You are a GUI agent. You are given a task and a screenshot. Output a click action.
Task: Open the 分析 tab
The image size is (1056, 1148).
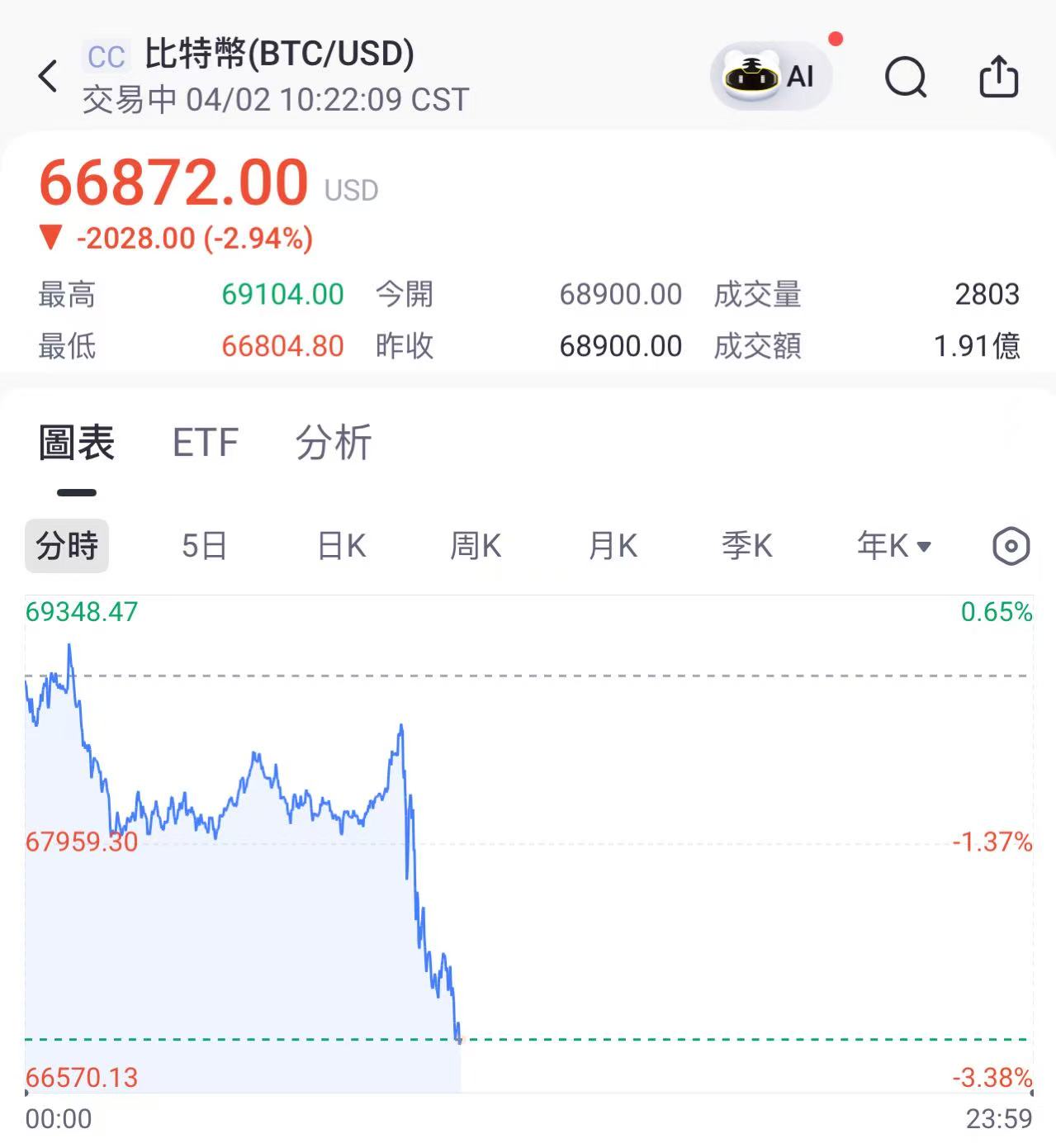coord(334,444)
